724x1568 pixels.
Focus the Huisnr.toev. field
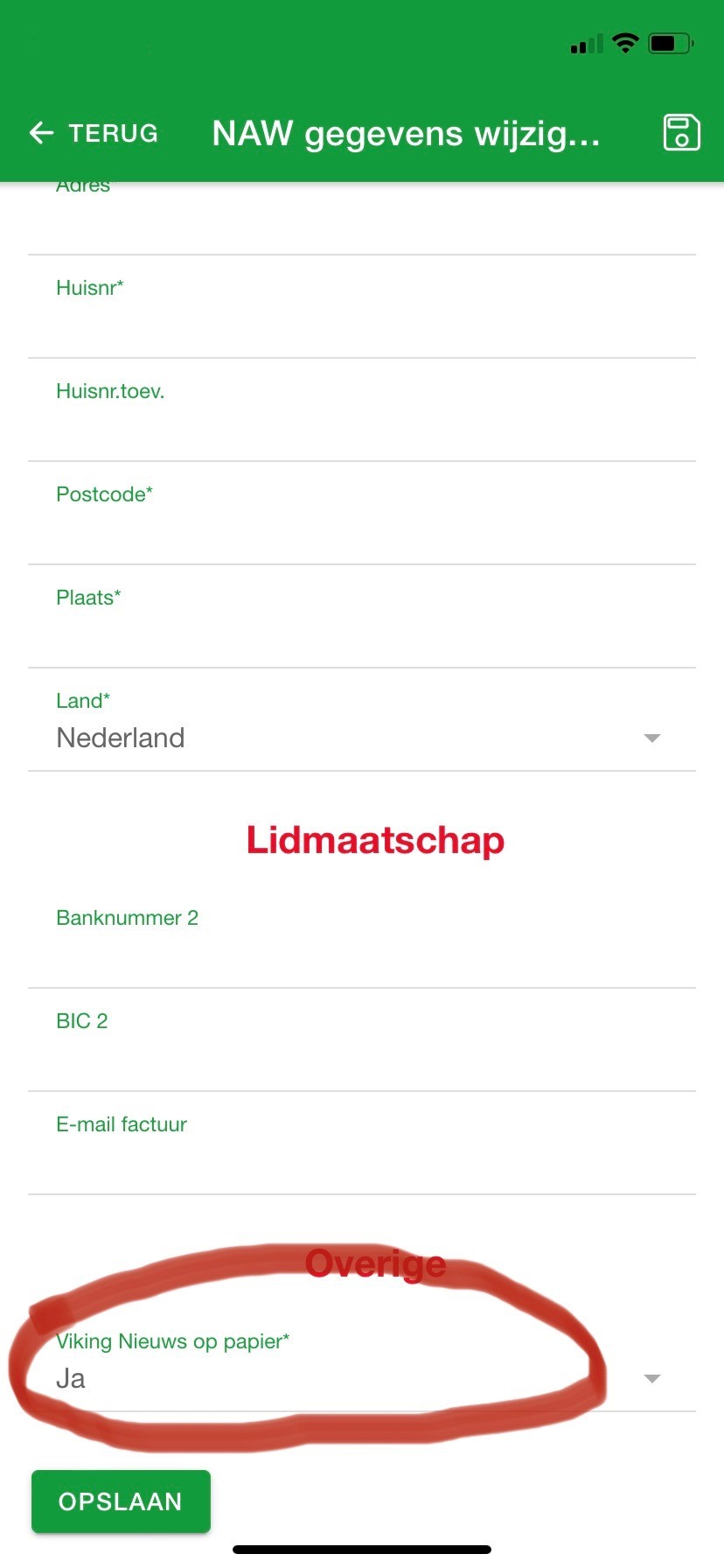coord(362,425)
